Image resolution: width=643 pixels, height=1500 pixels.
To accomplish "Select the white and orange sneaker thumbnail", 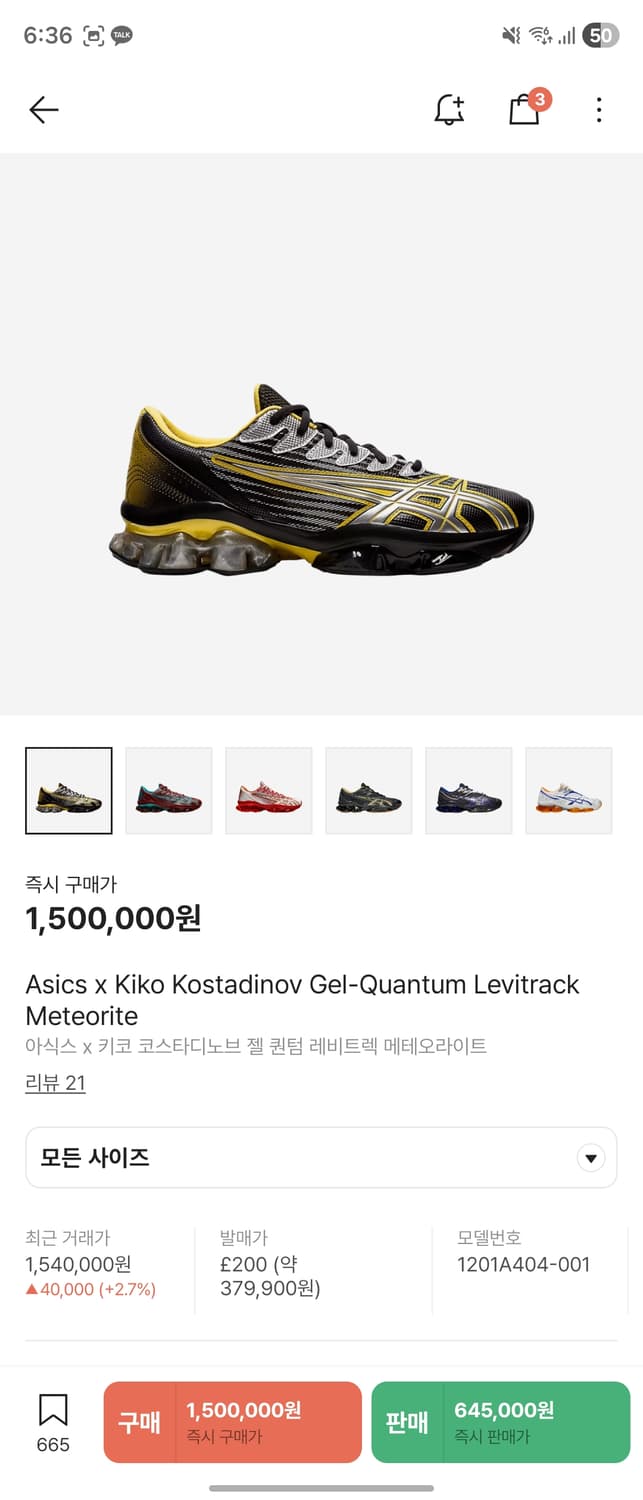I will click(569, 791).
